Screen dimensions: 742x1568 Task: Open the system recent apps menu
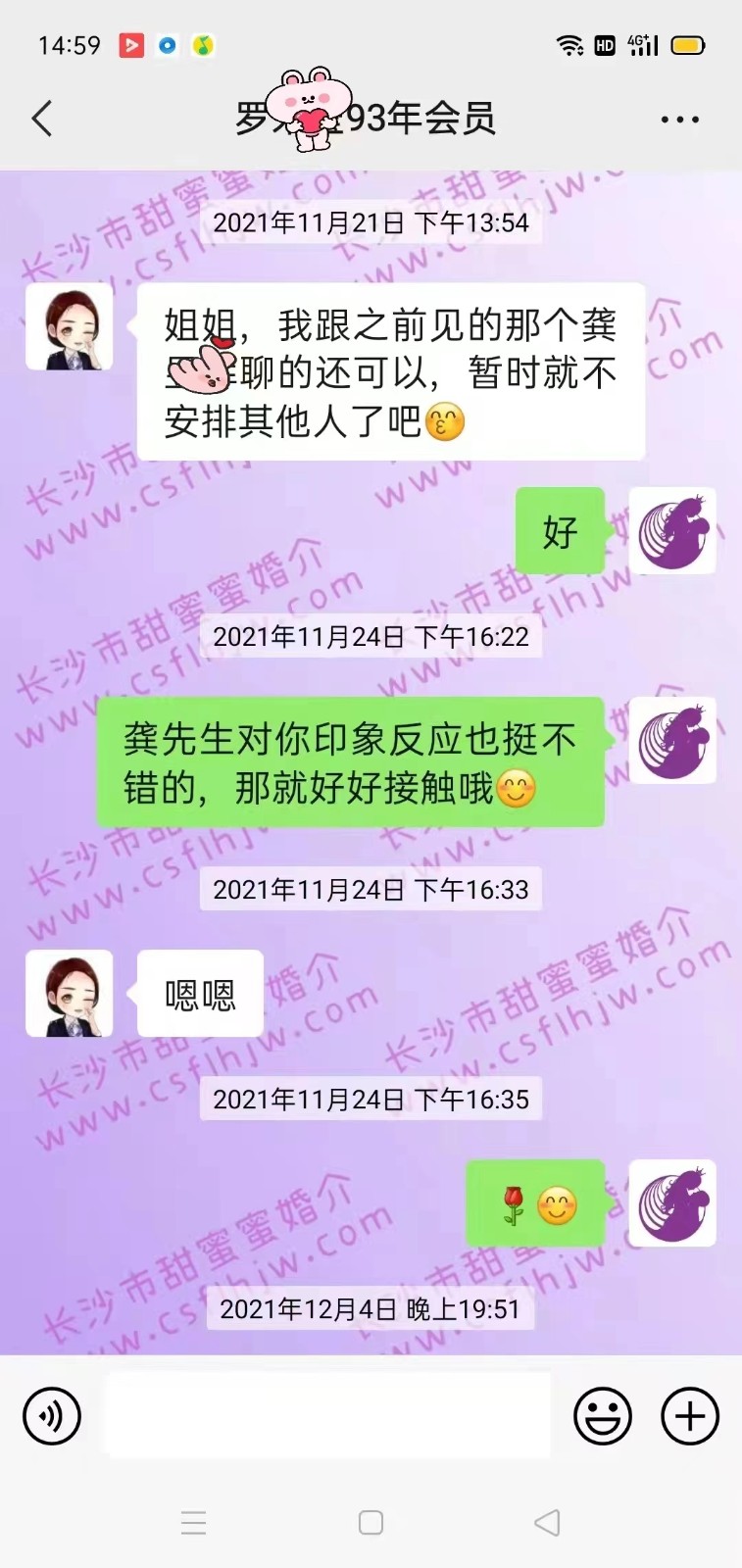(x=194, y=1522)
